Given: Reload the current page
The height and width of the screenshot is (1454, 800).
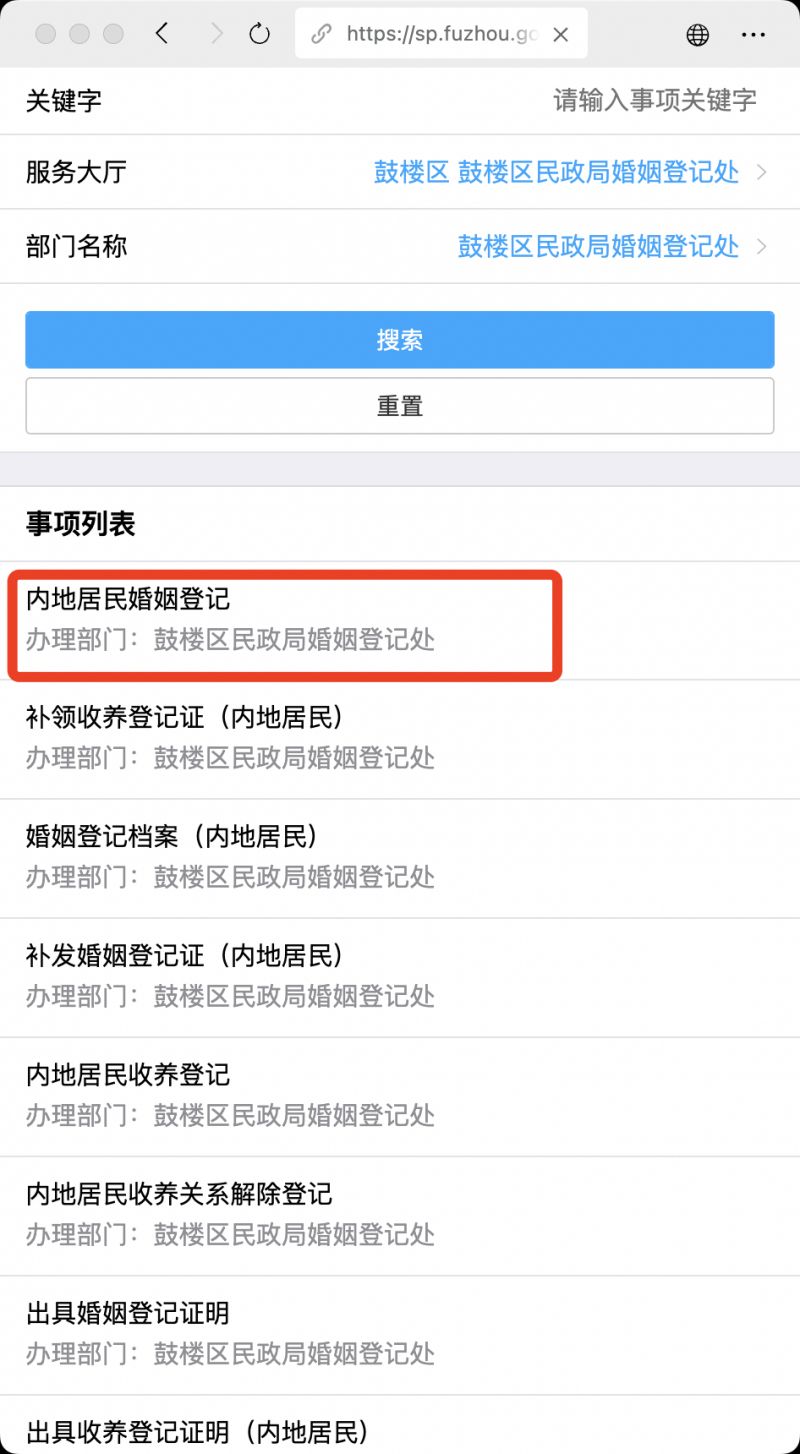Looking at the screenshot, I should (x=260, y=34).
